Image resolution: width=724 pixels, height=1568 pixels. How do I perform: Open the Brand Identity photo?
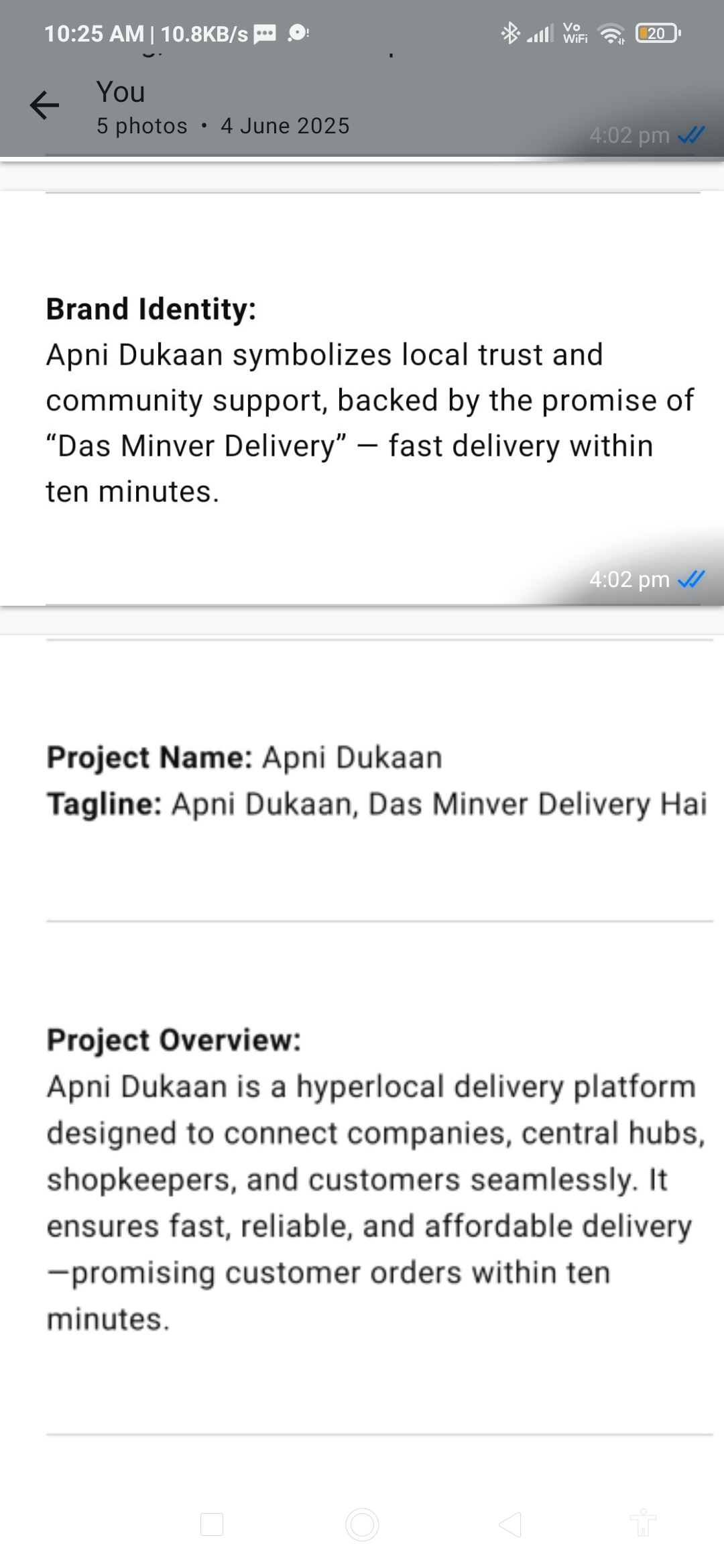pyautogui.click(x=362, y=399)
